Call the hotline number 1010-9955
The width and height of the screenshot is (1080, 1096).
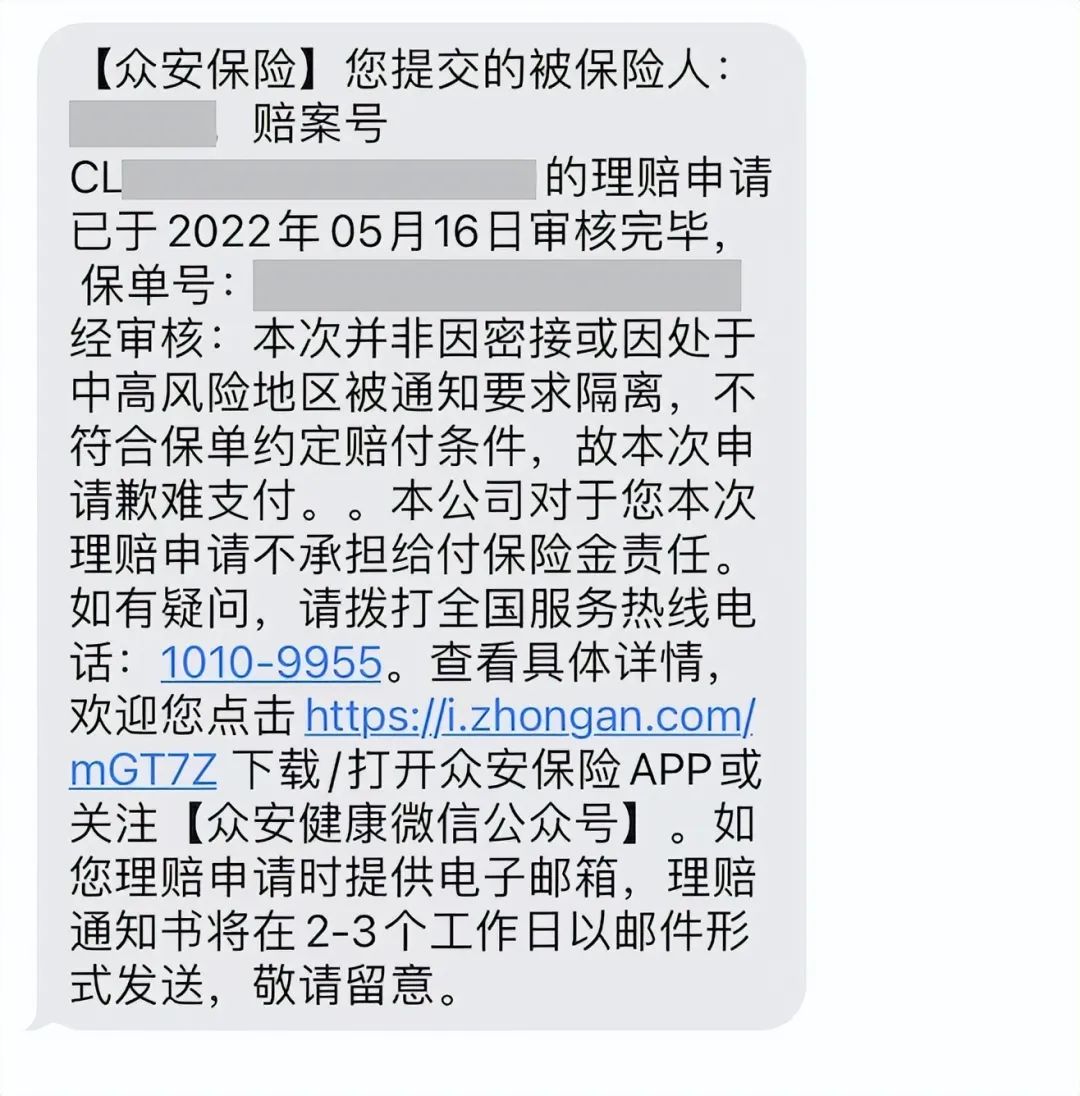(271, 663)
